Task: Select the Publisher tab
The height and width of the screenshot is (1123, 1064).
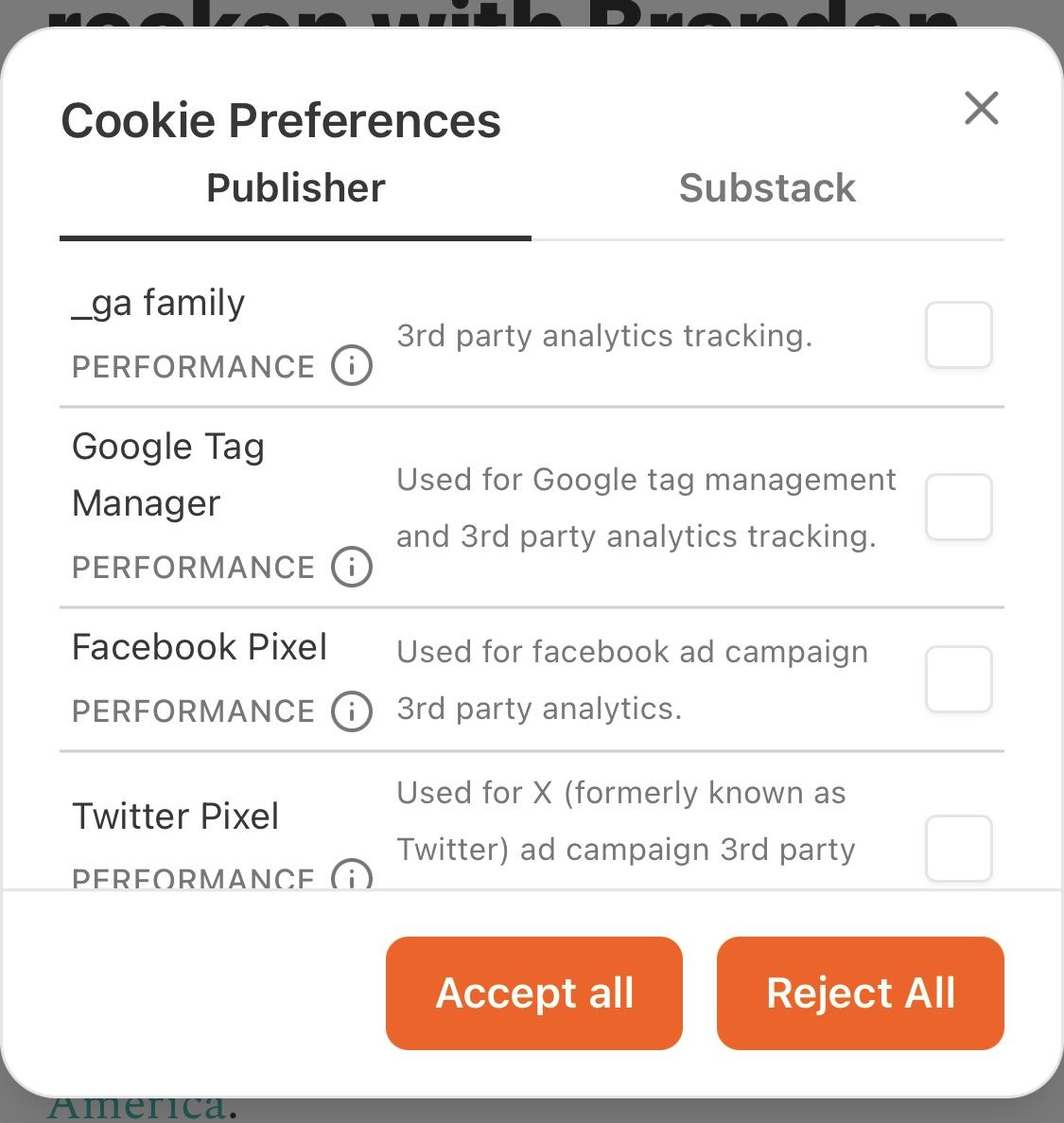Action: (295, 188)
